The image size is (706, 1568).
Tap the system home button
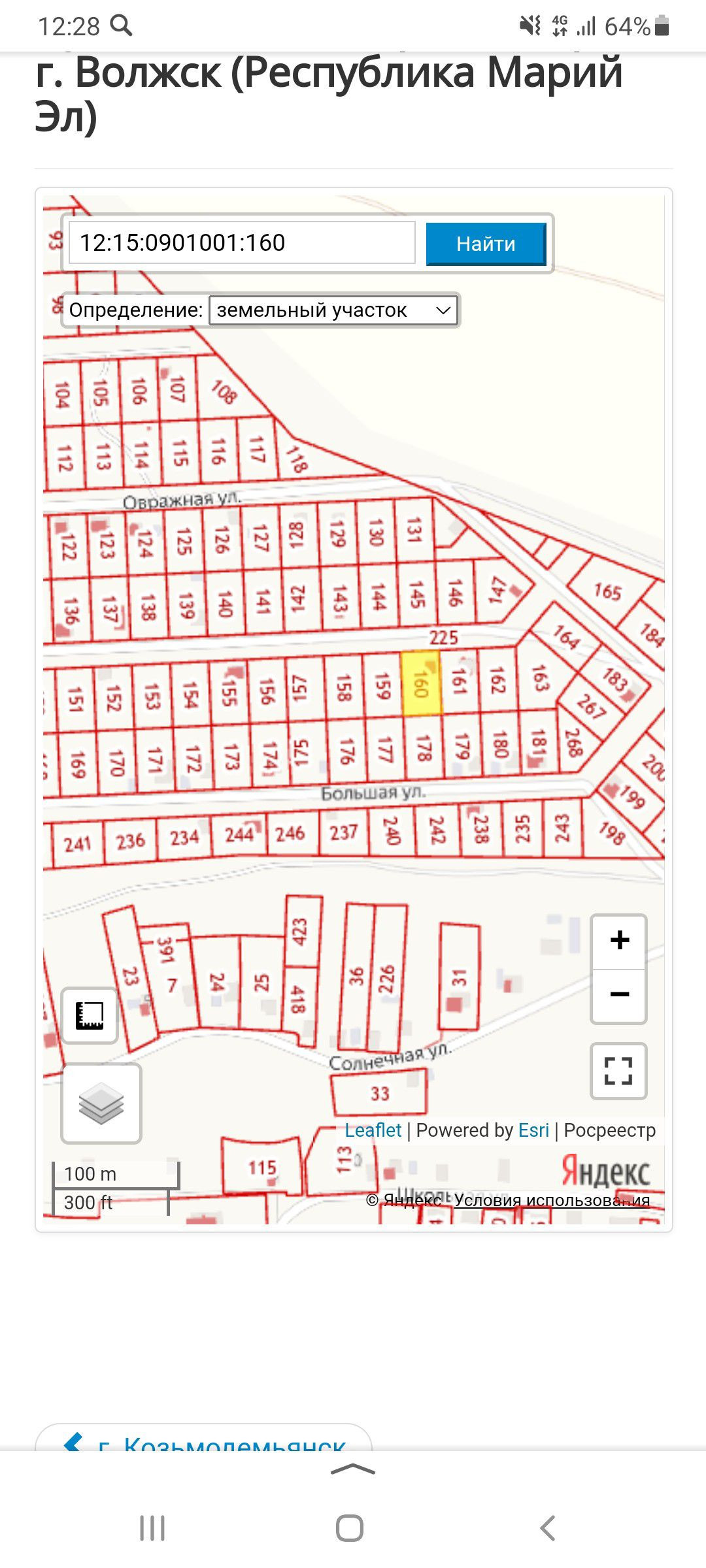click(350, 1528)
